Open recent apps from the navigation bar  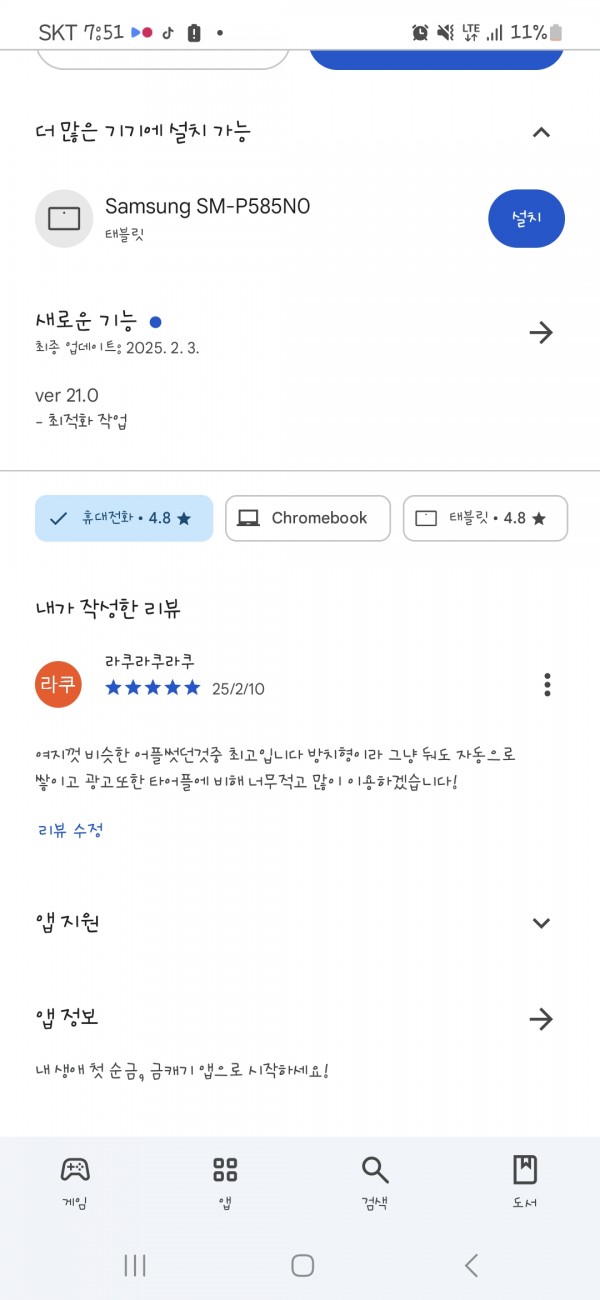[135, 1265]
